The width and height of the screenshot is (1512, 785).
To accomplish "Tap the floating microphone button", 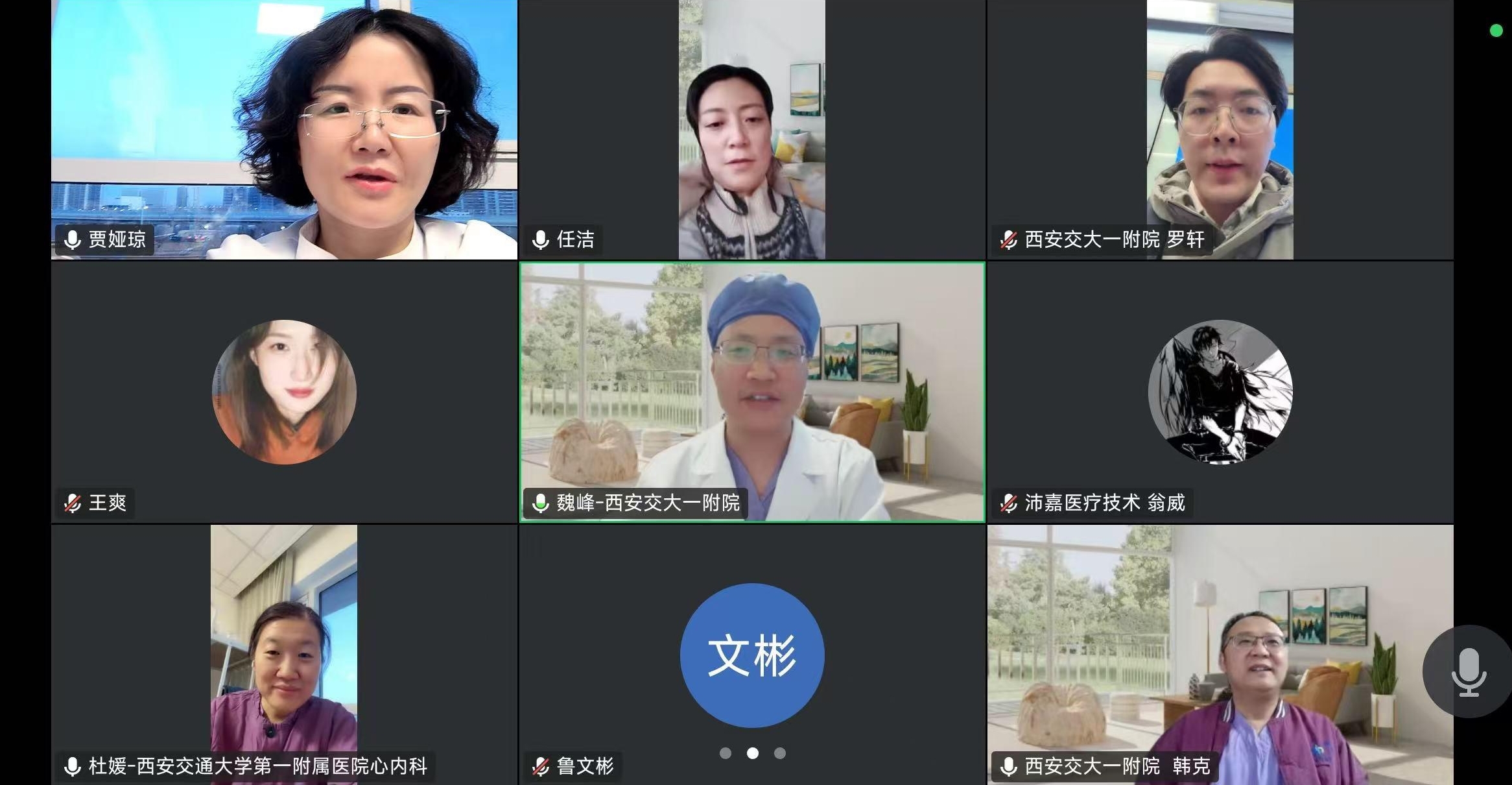I will tap(1468, 671).
